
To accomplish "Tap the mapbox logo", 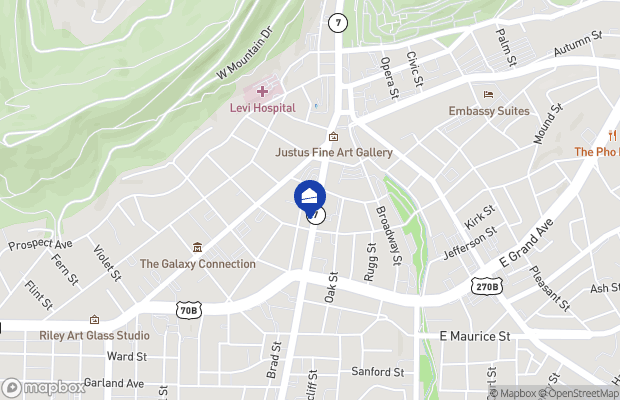I will coord(44,387).
